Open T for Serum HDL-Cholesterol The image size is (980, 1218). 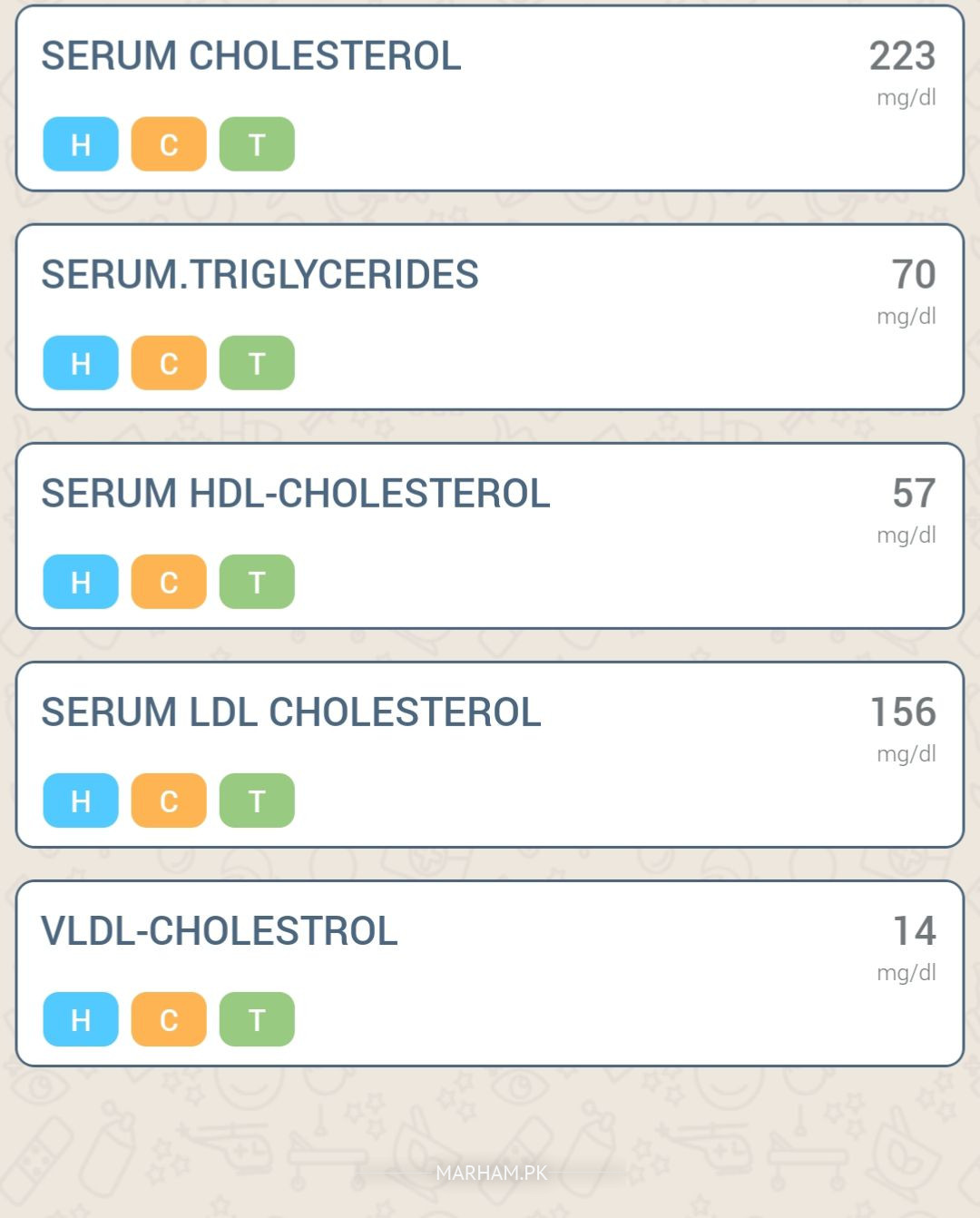tap(257, 582)
